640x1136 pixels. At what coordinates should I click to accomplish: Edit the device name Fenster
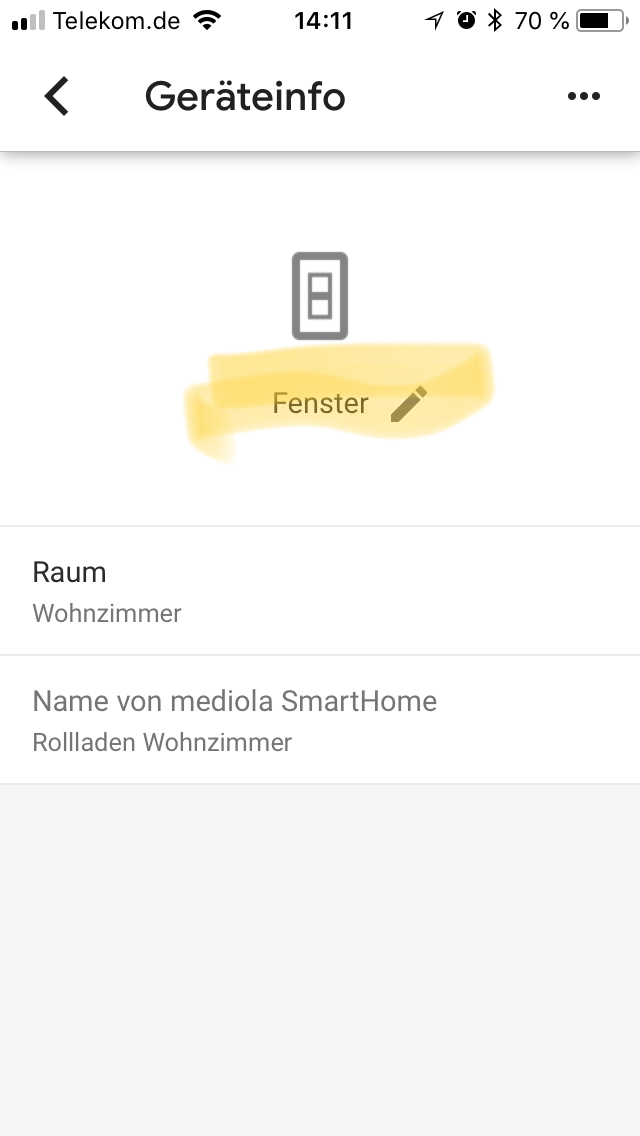408,404
